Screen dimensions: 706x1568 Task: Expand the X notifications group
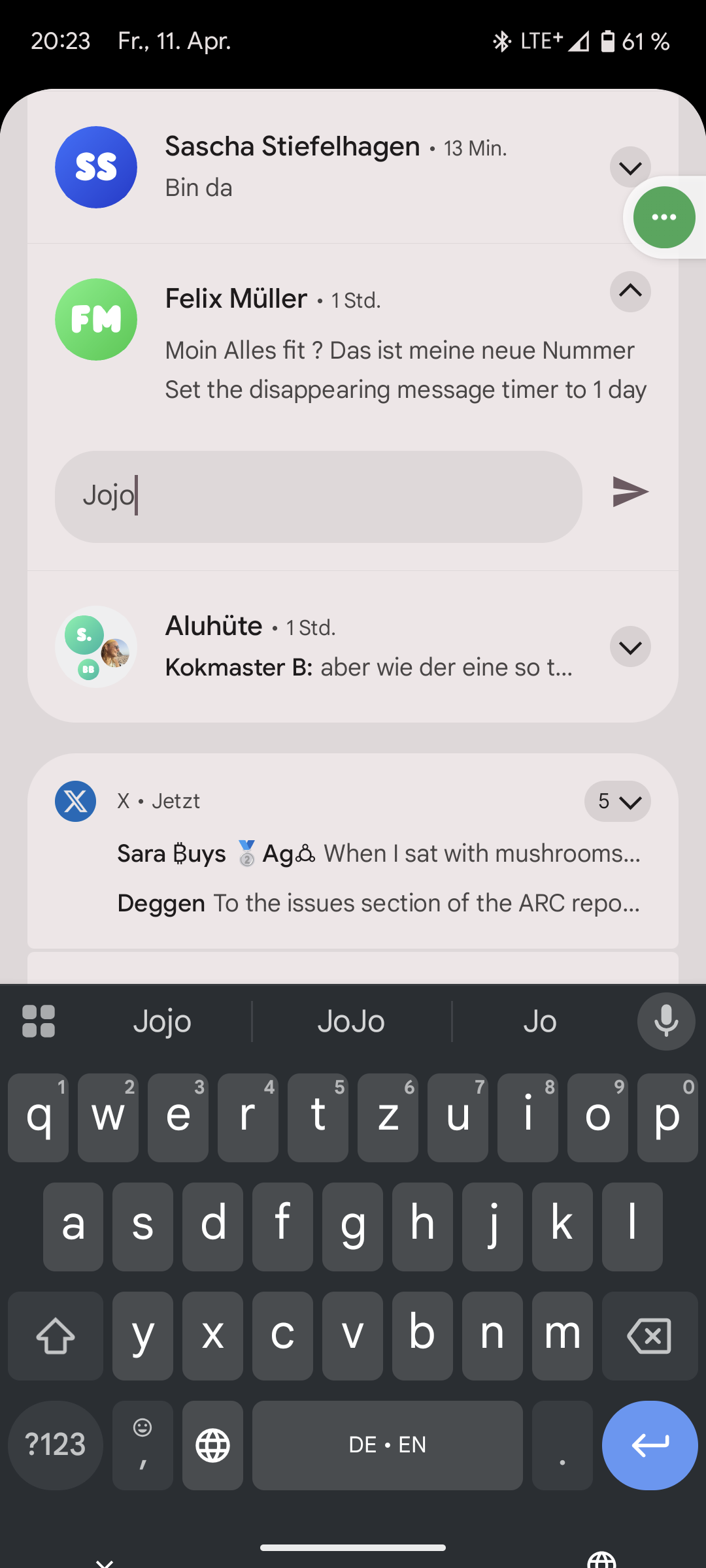click(617, 801)
